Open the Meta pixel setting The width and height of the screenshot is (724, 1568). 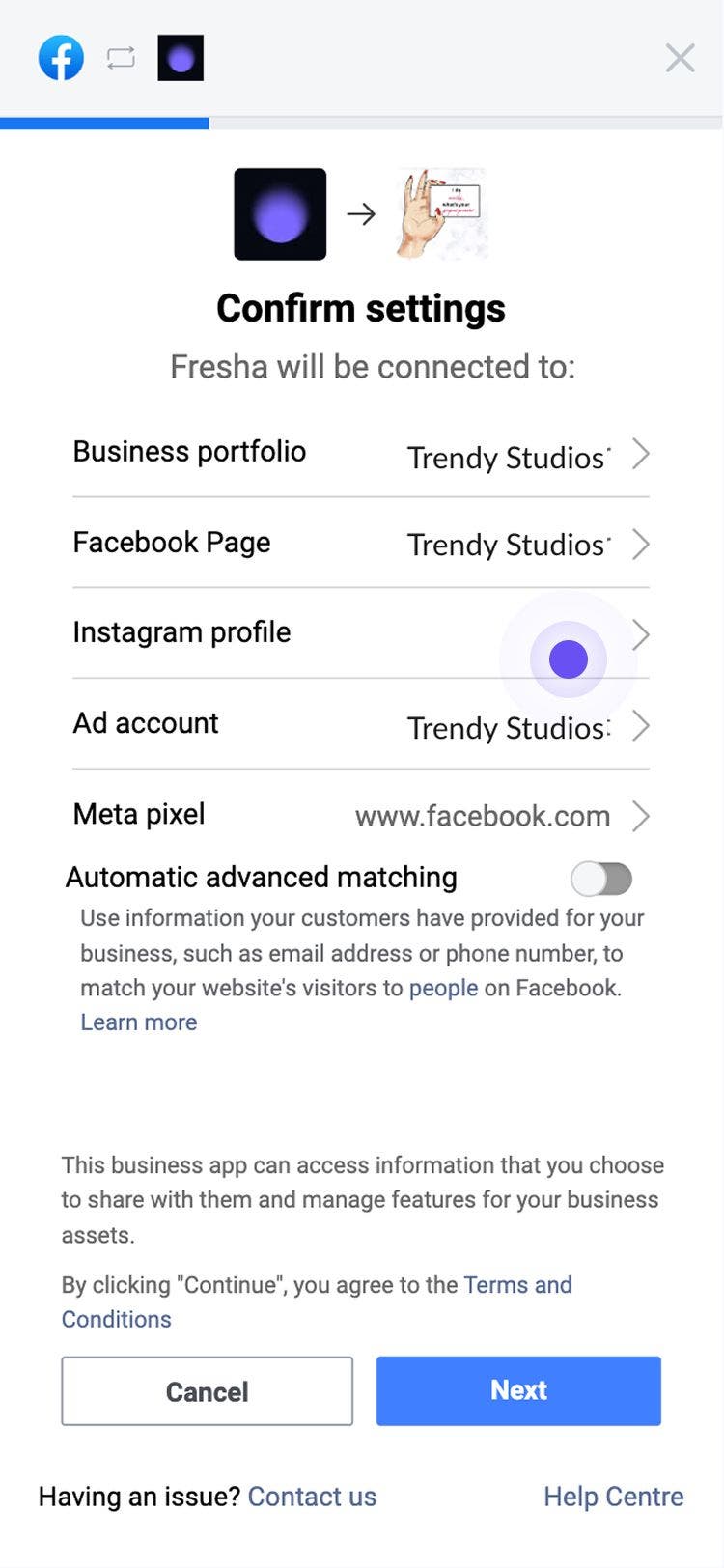pyautogui.click(x=360, y=815)
